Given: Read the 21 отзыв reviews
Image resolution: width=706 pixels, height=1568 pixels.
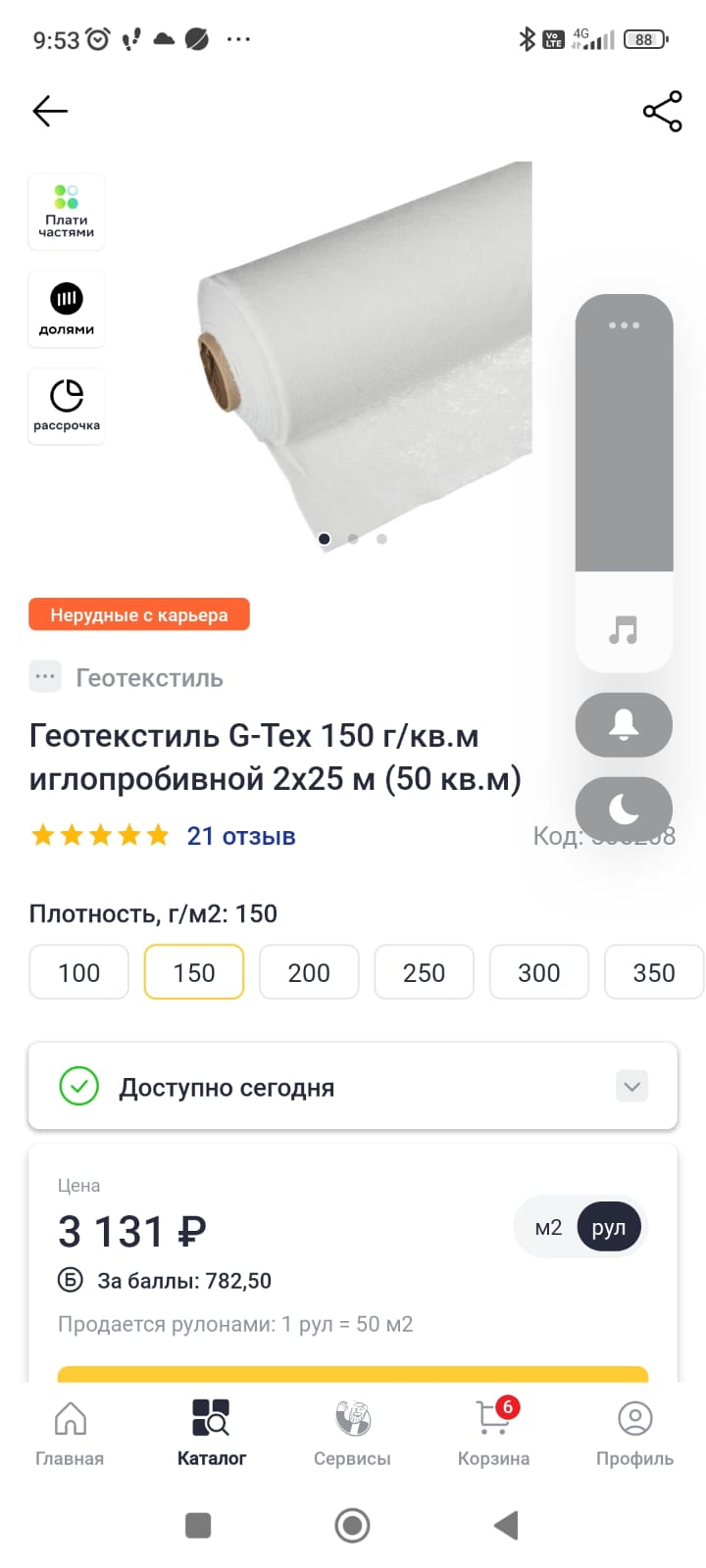Looking at the screenshot, I should 240,836.
